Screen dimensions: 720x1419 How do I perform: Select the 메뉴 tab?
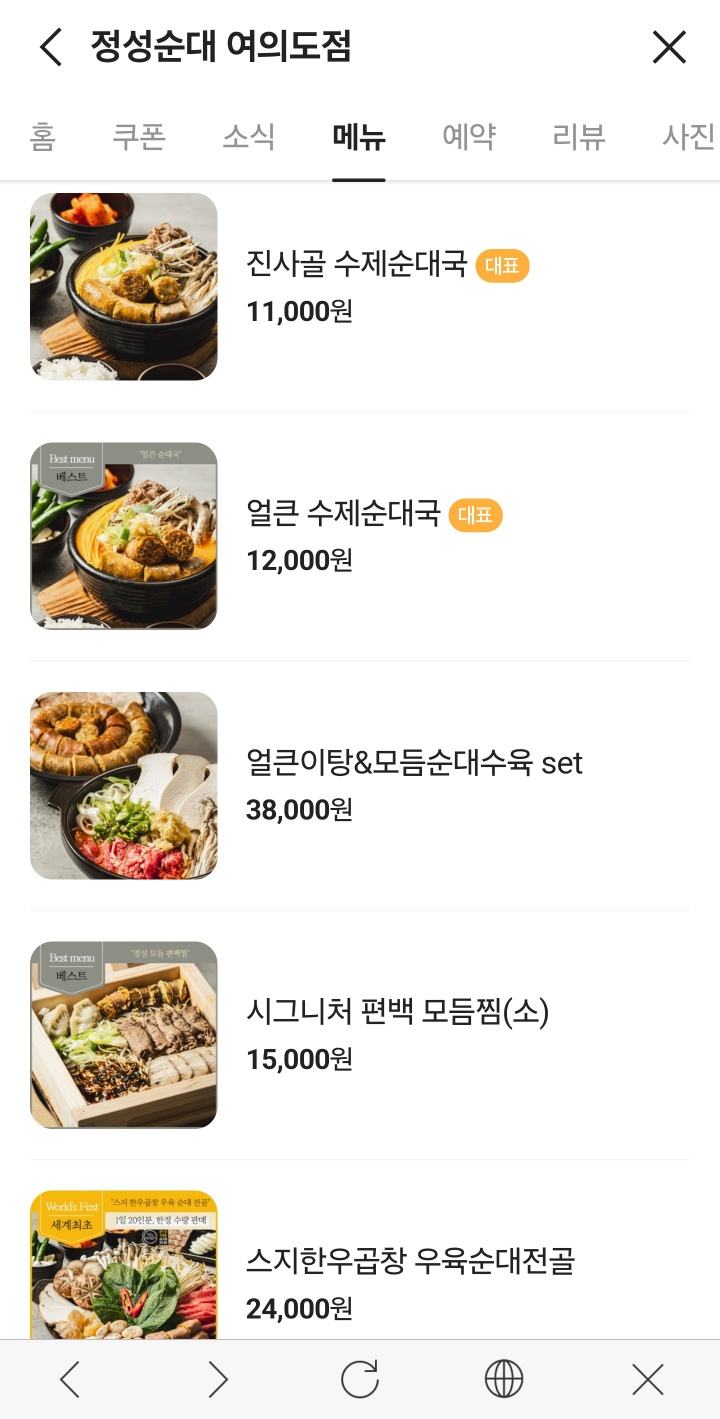click(x=359, y=137)
